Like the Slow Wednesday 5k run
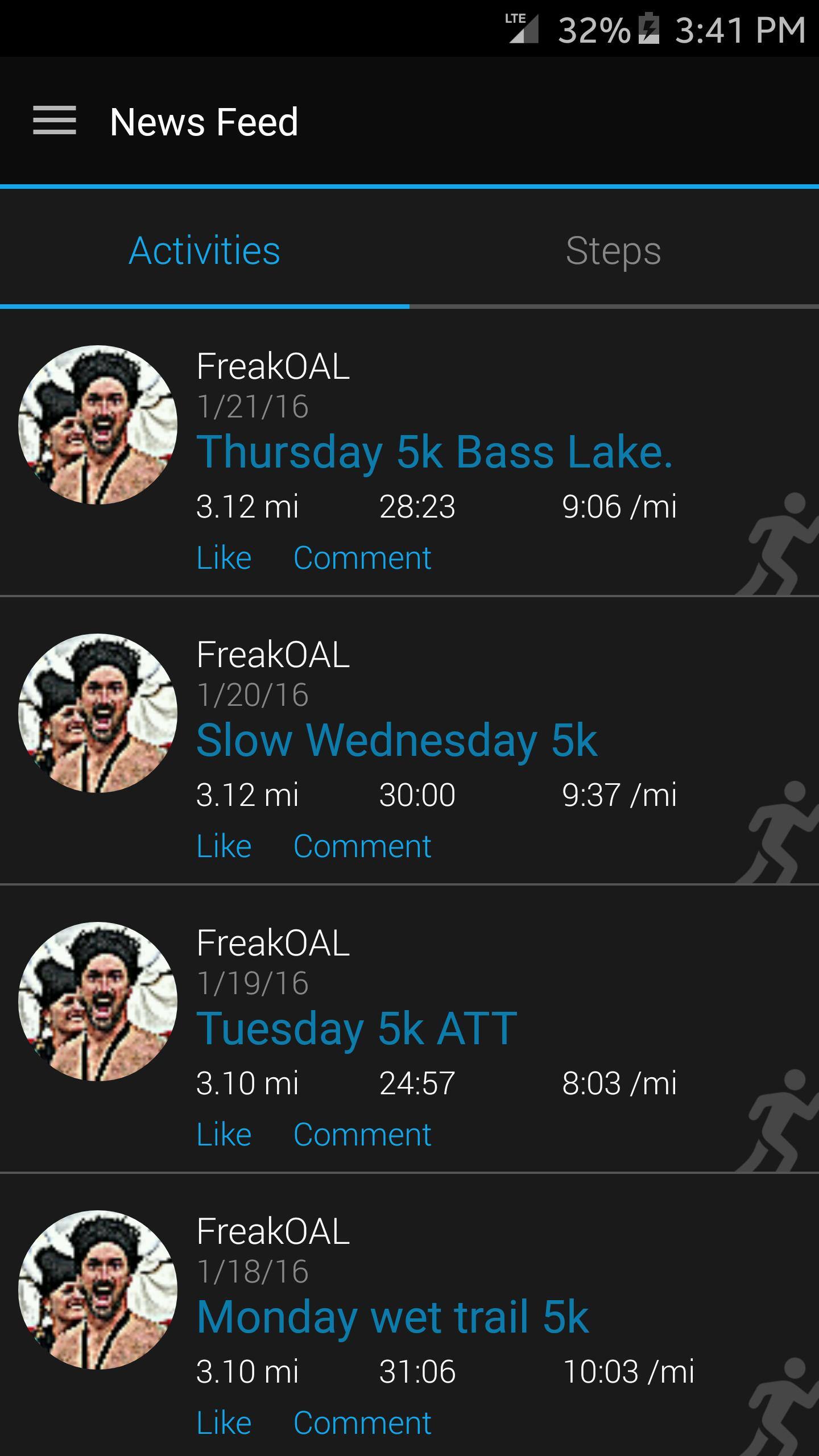 point(224,846)
